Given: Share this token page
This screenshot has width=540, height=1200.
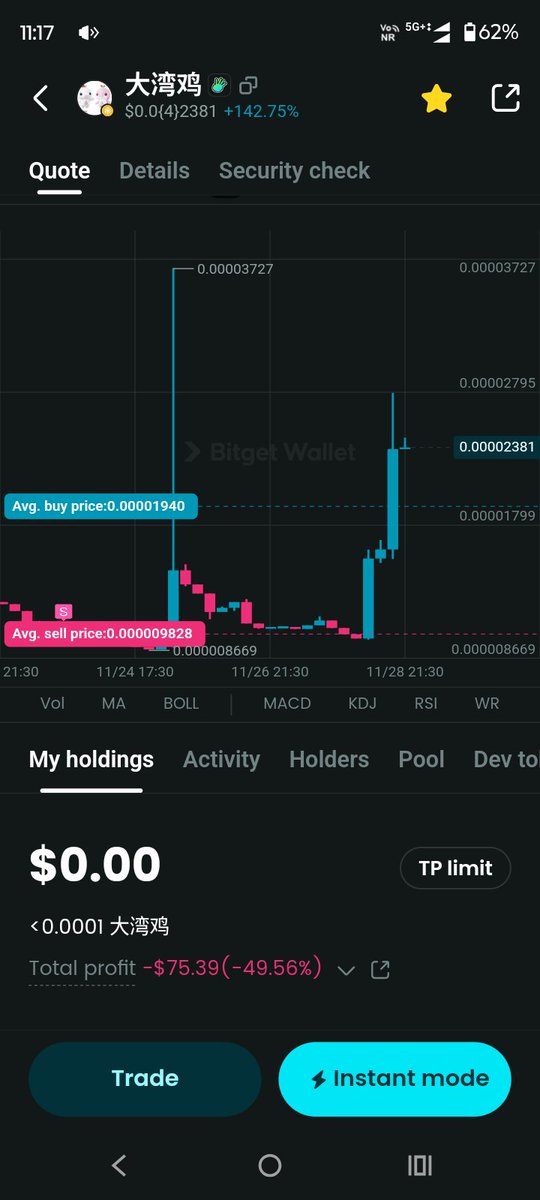Looking at the screenshot, I should tap(506, 98).
